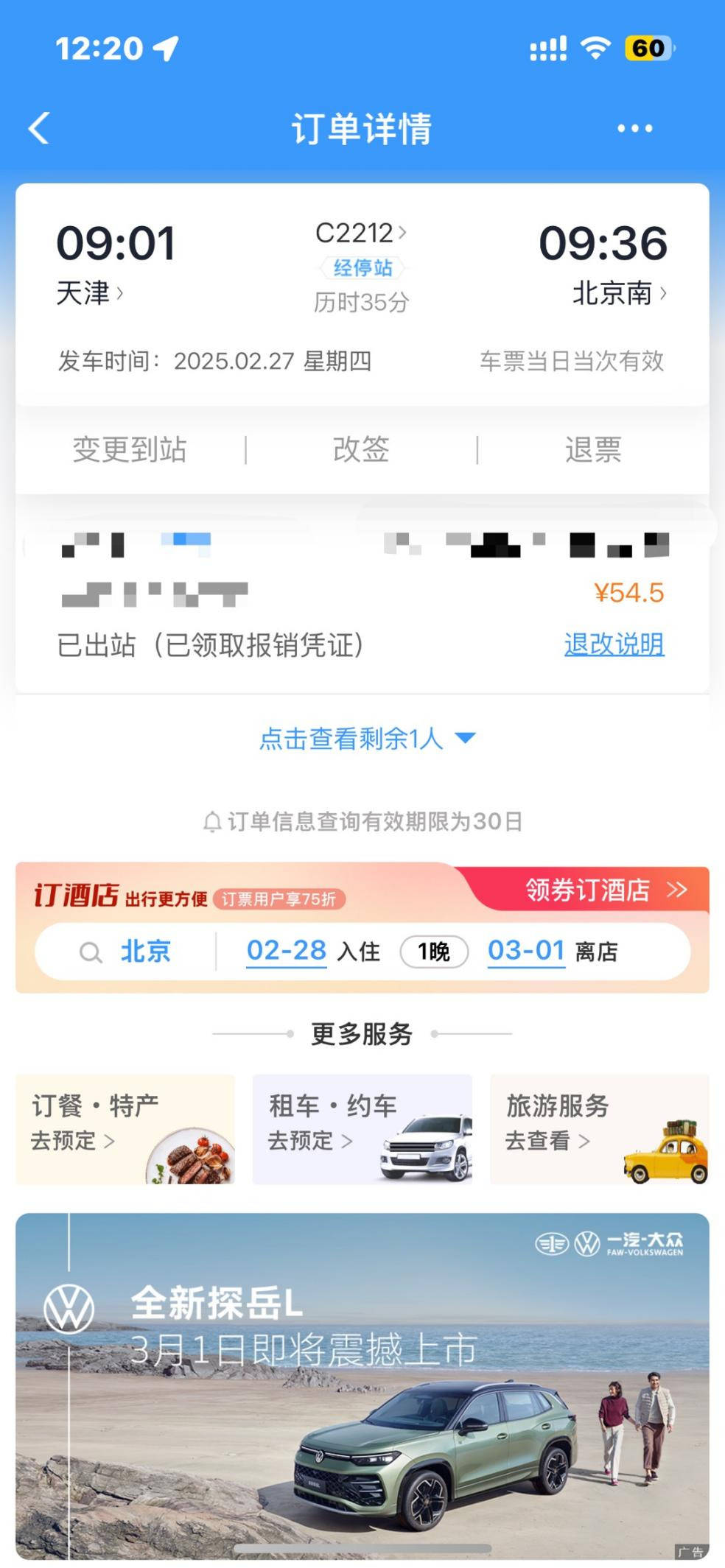Open the three-dot overflow menu

pos(634,128)
